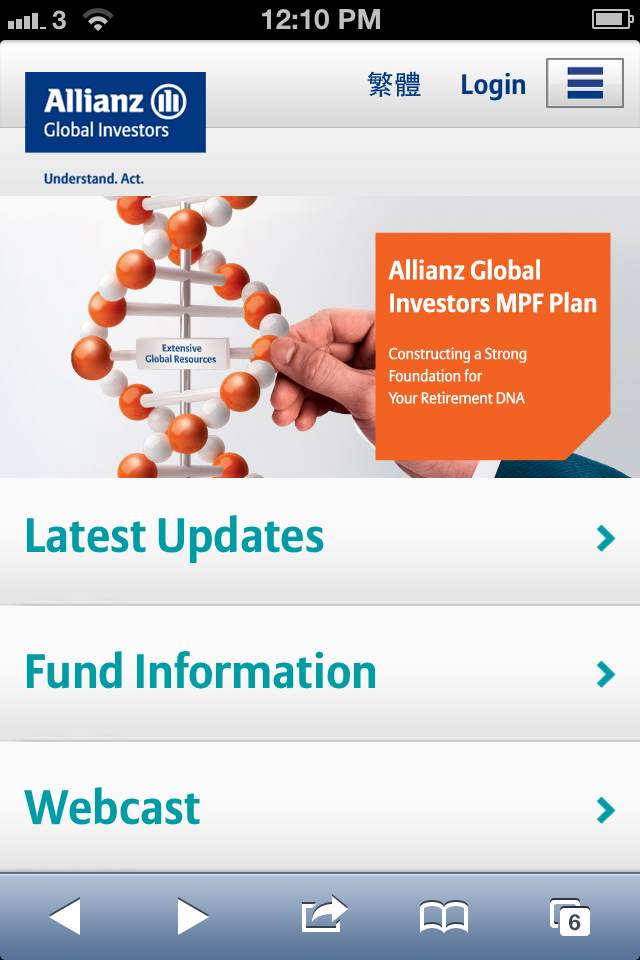
Task: View the open browser tabs
Action: pos(570,916)
